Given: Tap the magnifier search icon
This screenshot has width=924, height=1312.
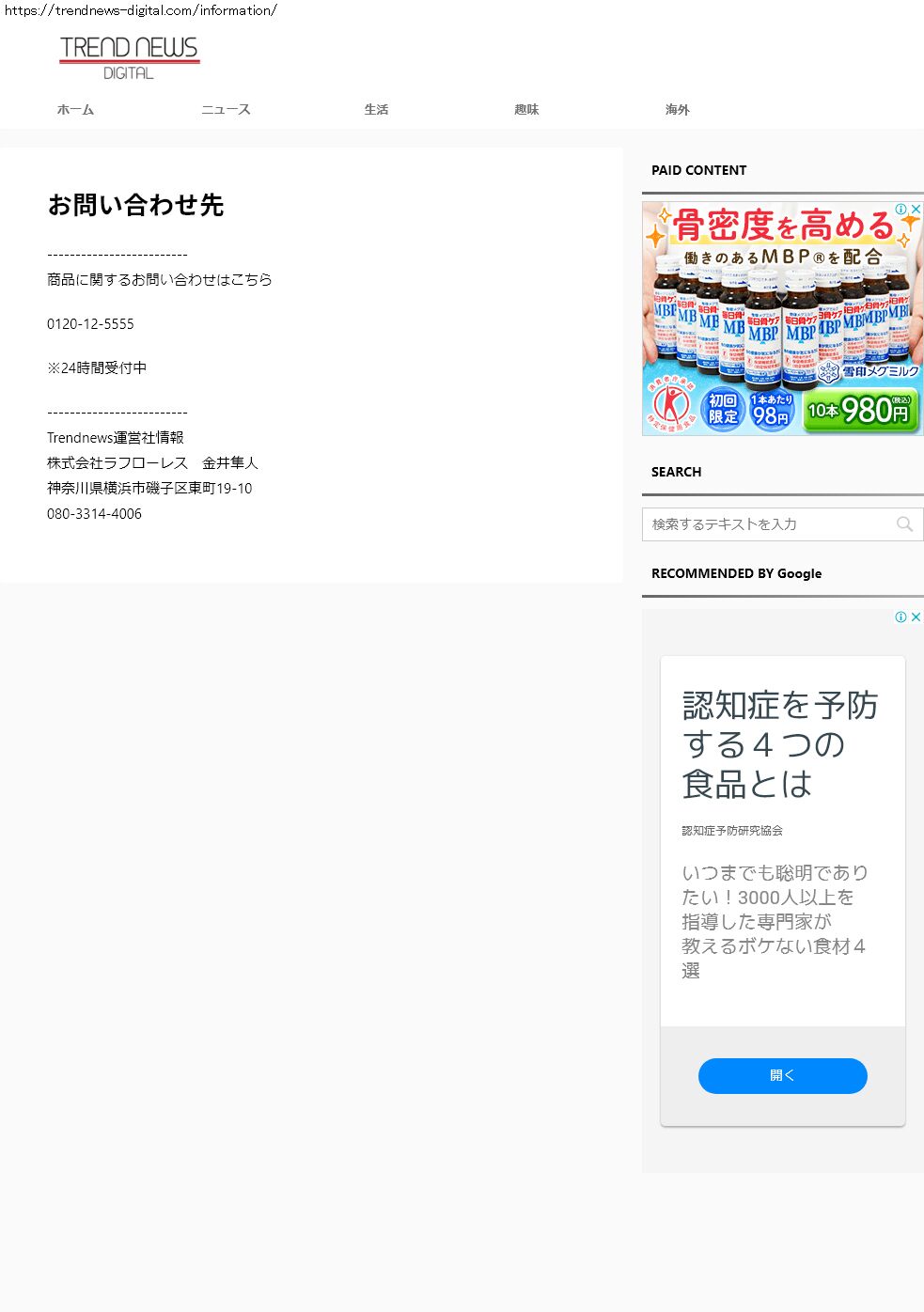Looking at the screenshot, I should [904, 524].
